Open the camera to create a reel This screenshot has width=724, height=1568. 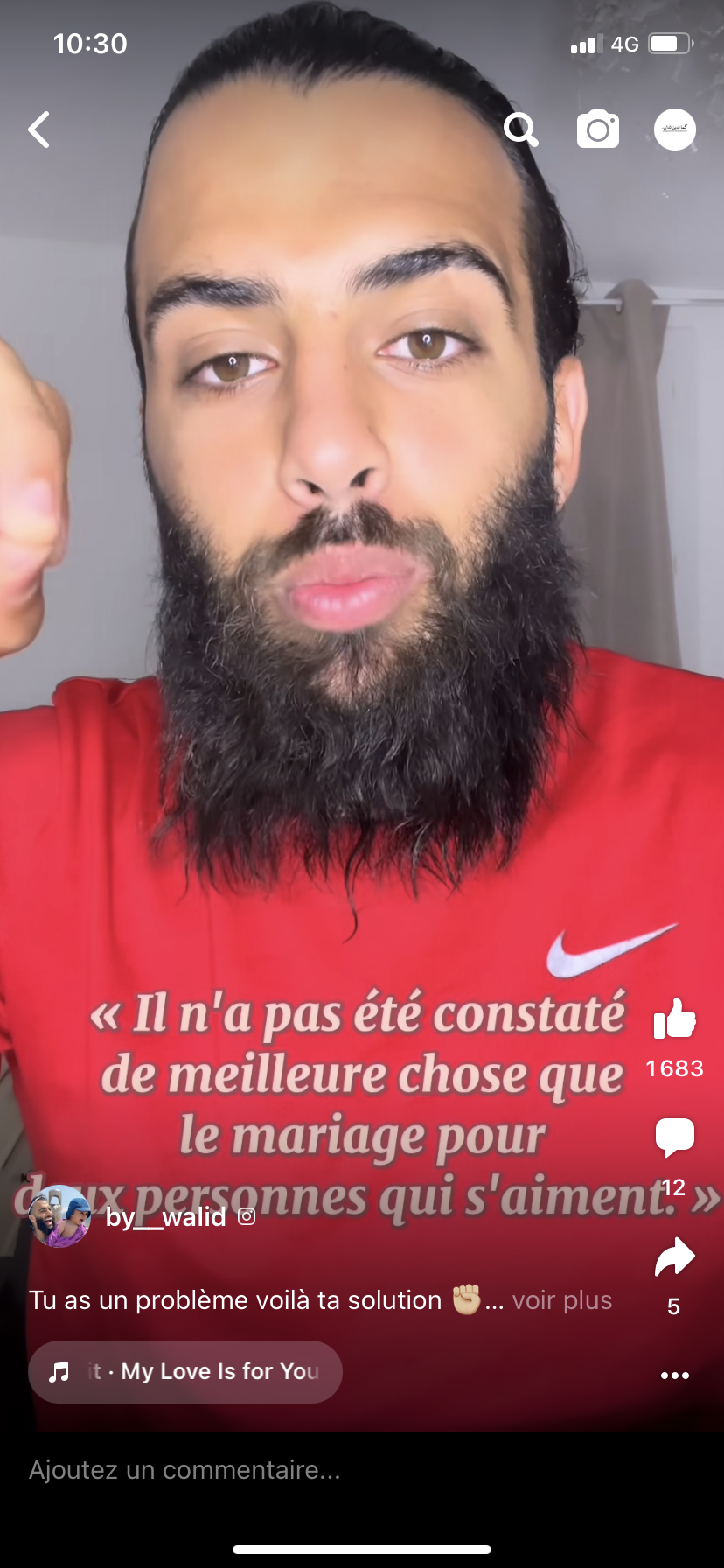coord(598,129)
